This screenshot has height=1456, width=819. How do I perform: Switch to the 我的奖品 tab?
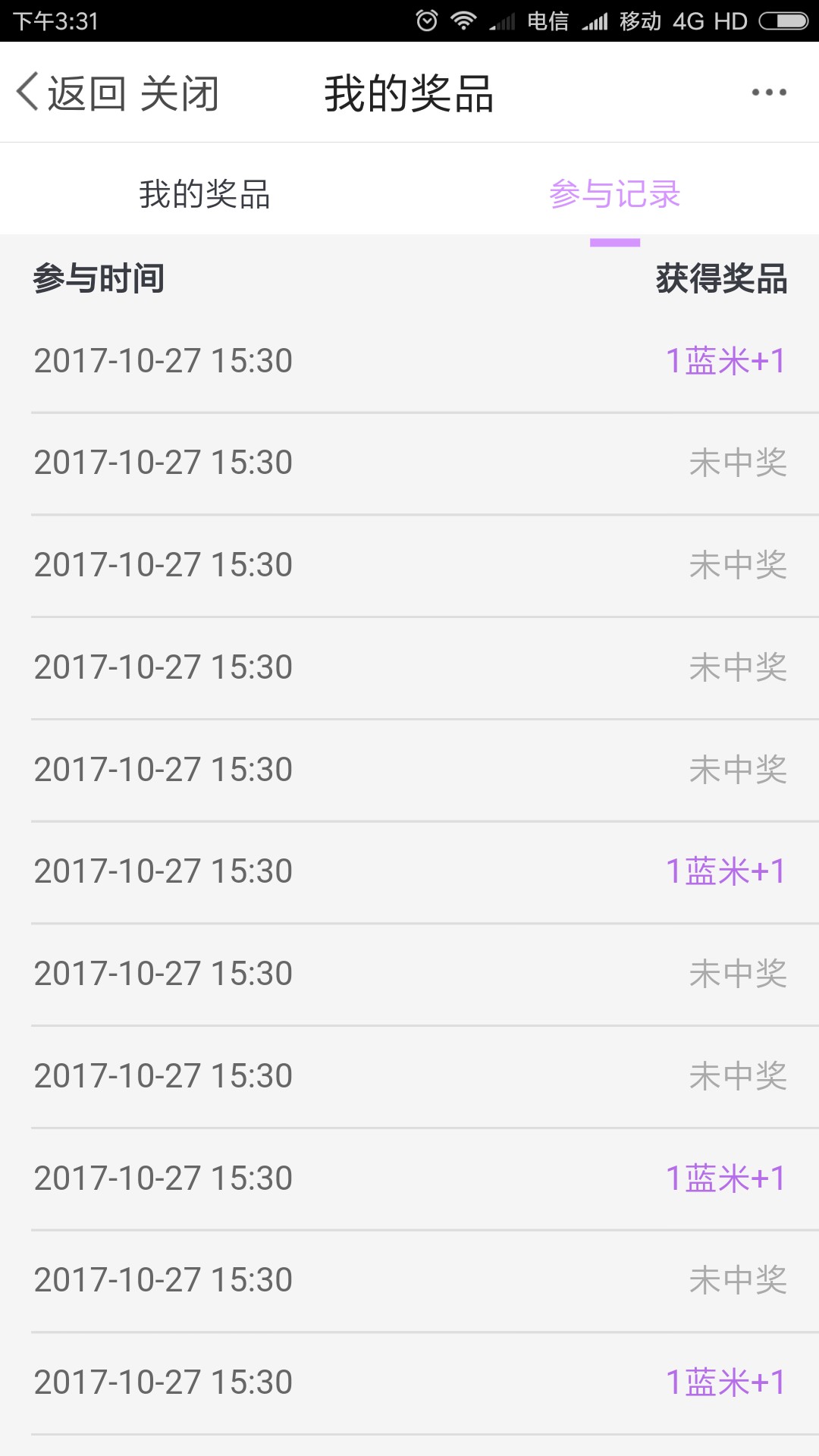[205, 193]
